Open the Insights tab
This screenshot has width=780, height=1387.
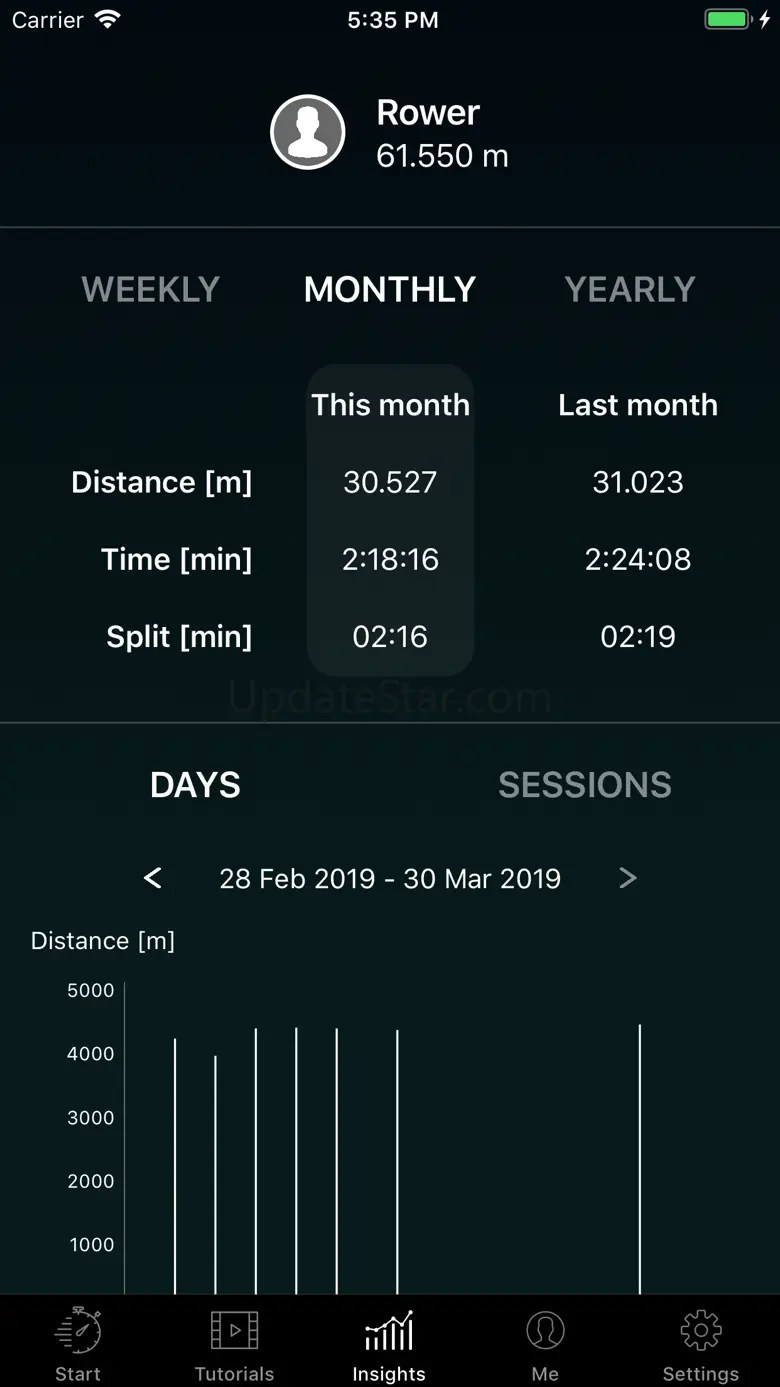pyautogui.click(x=389, y=1343)
